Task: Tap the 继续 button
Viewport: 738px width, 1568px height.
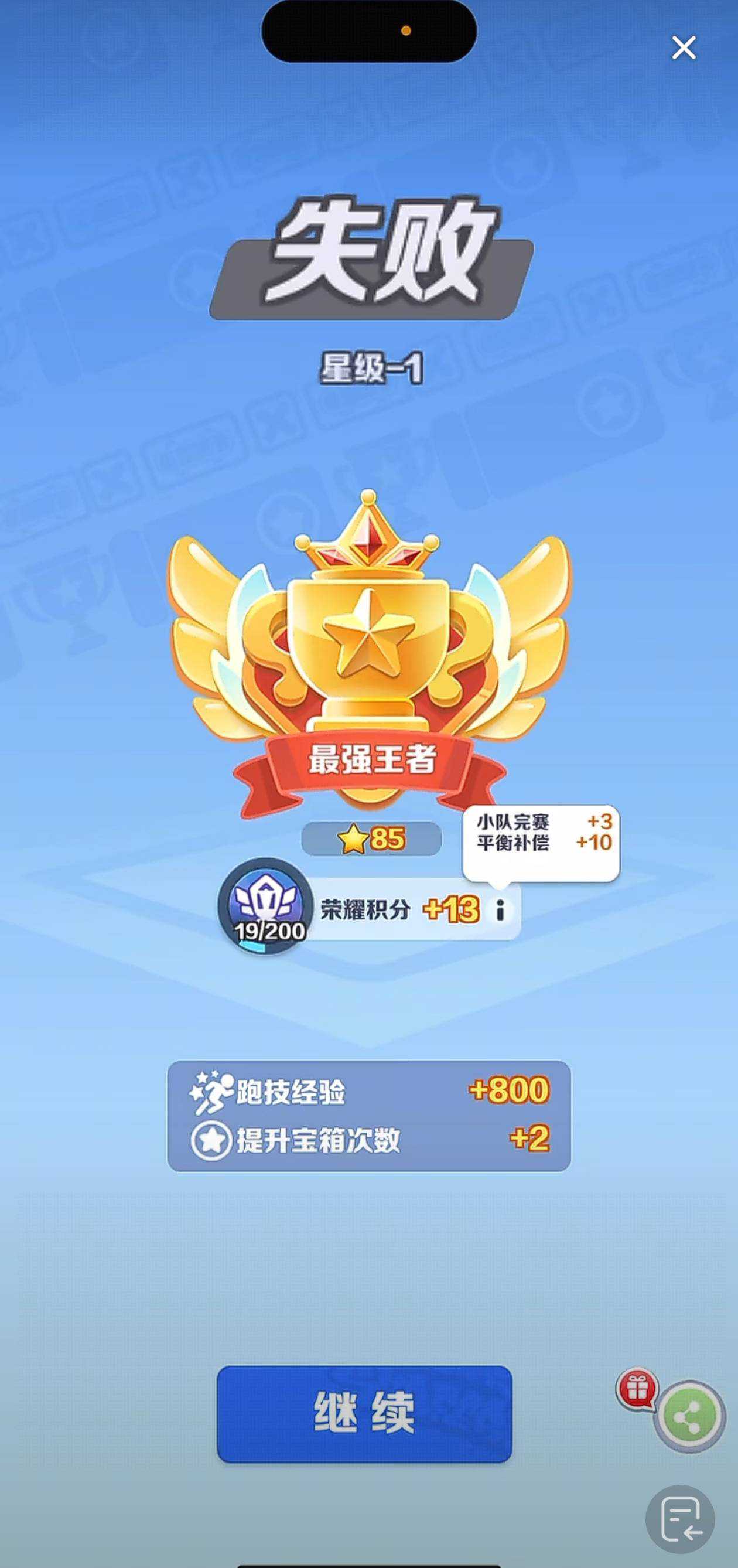Action: (364, 1413)
